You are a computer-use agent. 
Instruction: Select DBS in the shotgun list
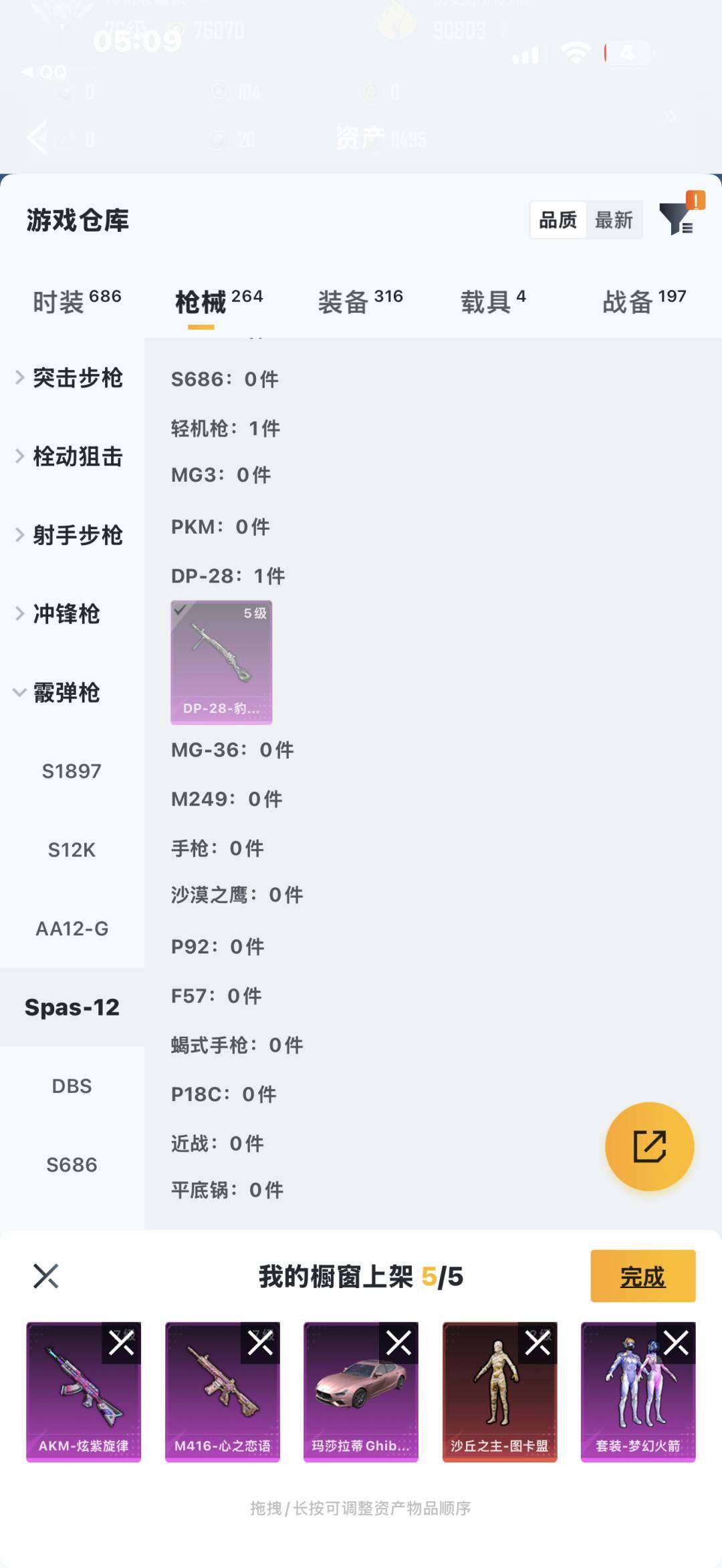(x=72, y=1086)
